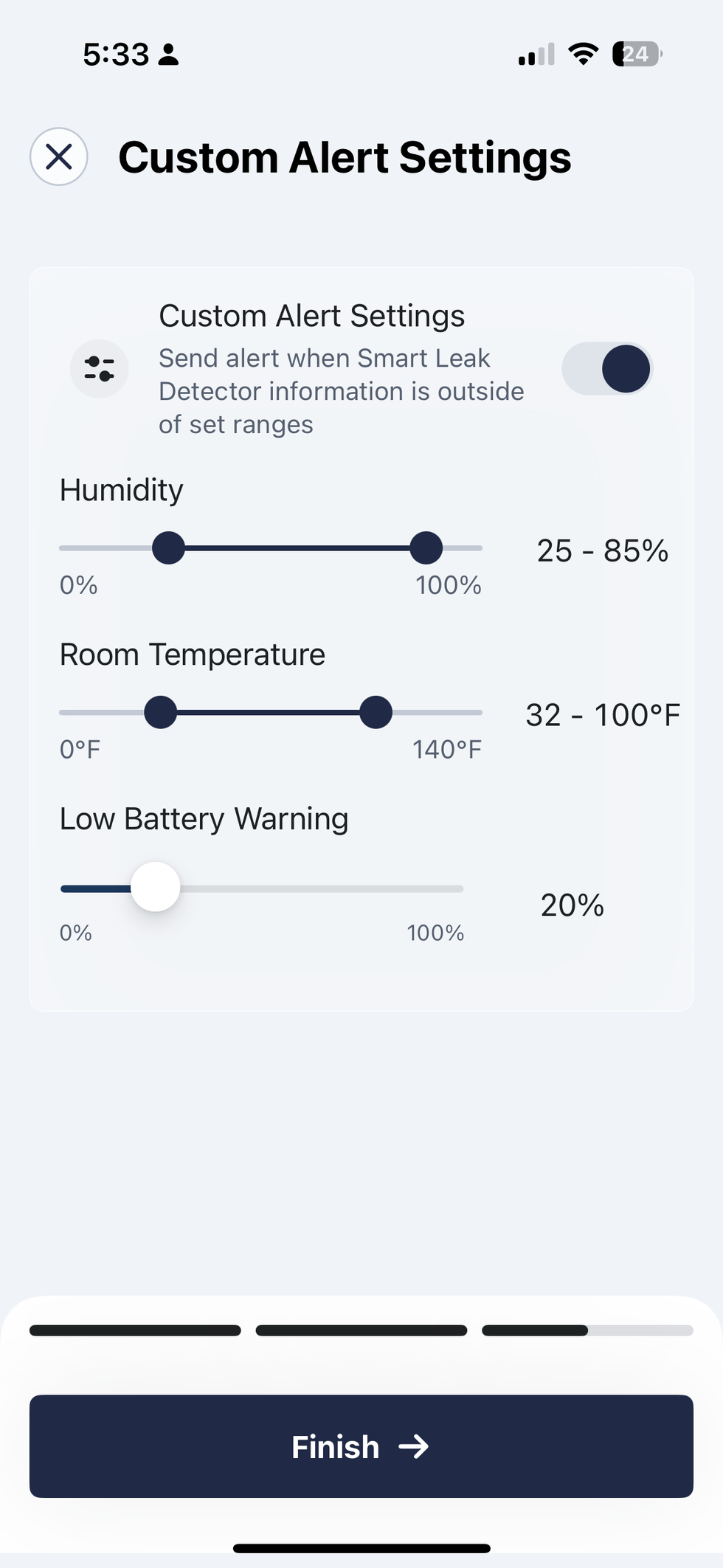Viewport: 723px width, 1568px height.
Task: Tap the person icon beside the clock
Action: coord(168,54)
